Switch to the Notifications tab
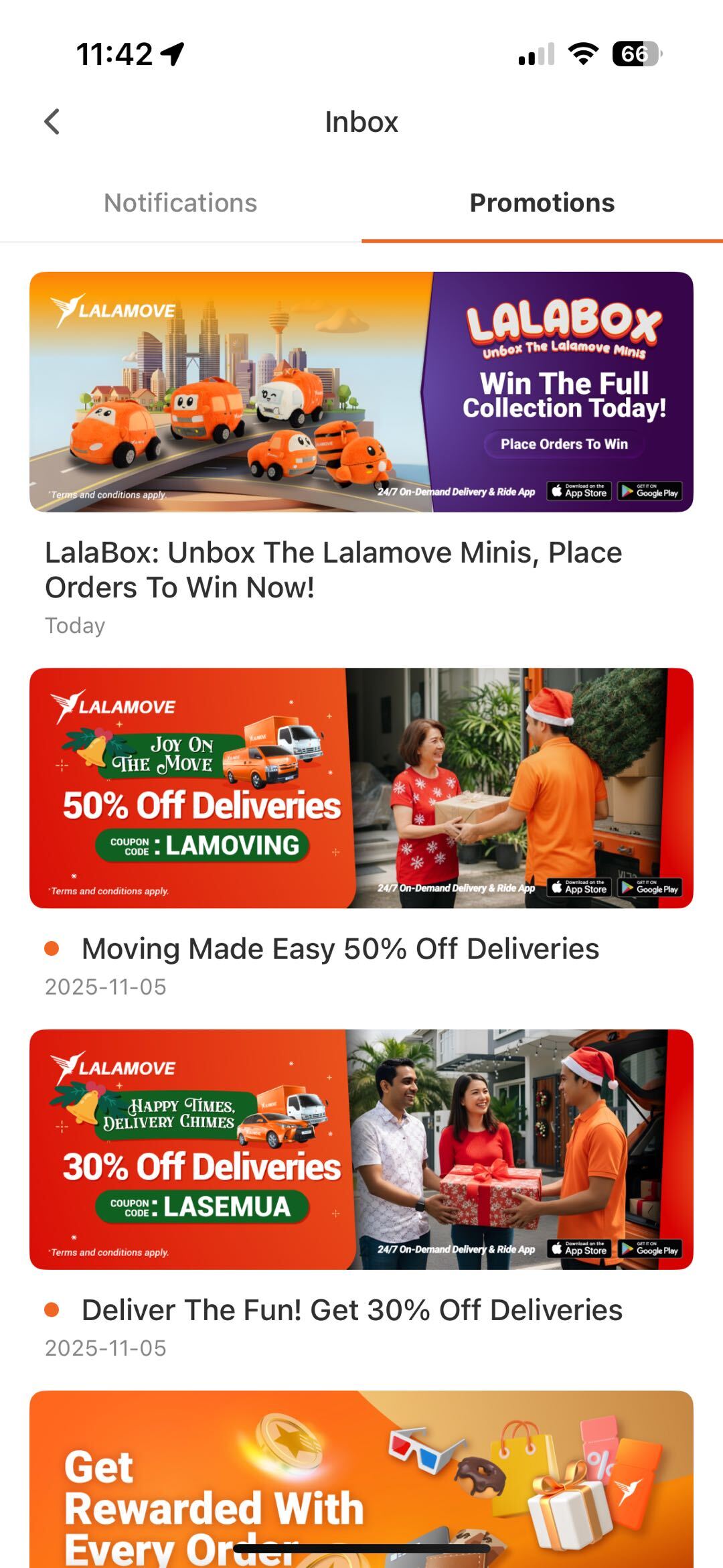The height and width of the screenshot is (1568, 723). [180, 203]
